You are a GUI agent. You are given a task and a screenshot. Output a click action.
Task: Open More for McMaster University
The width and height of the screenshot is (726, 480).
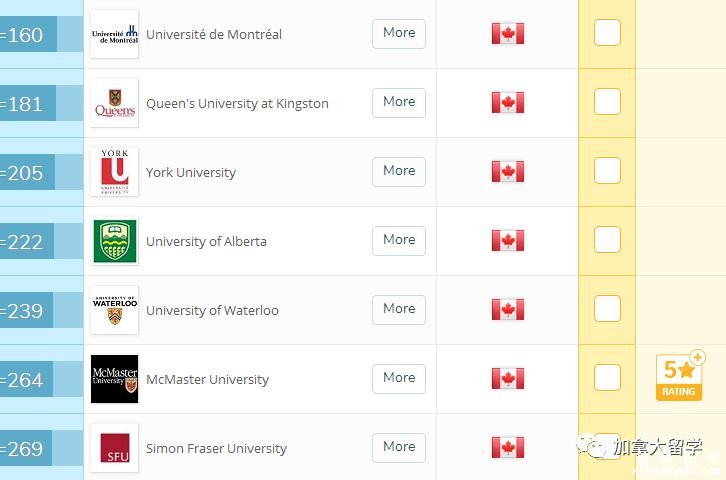click(x=398, y=378)
